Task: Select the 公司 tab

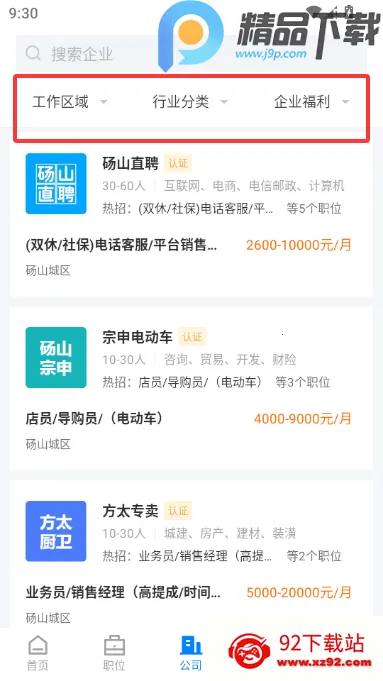Action: (191, 653)
